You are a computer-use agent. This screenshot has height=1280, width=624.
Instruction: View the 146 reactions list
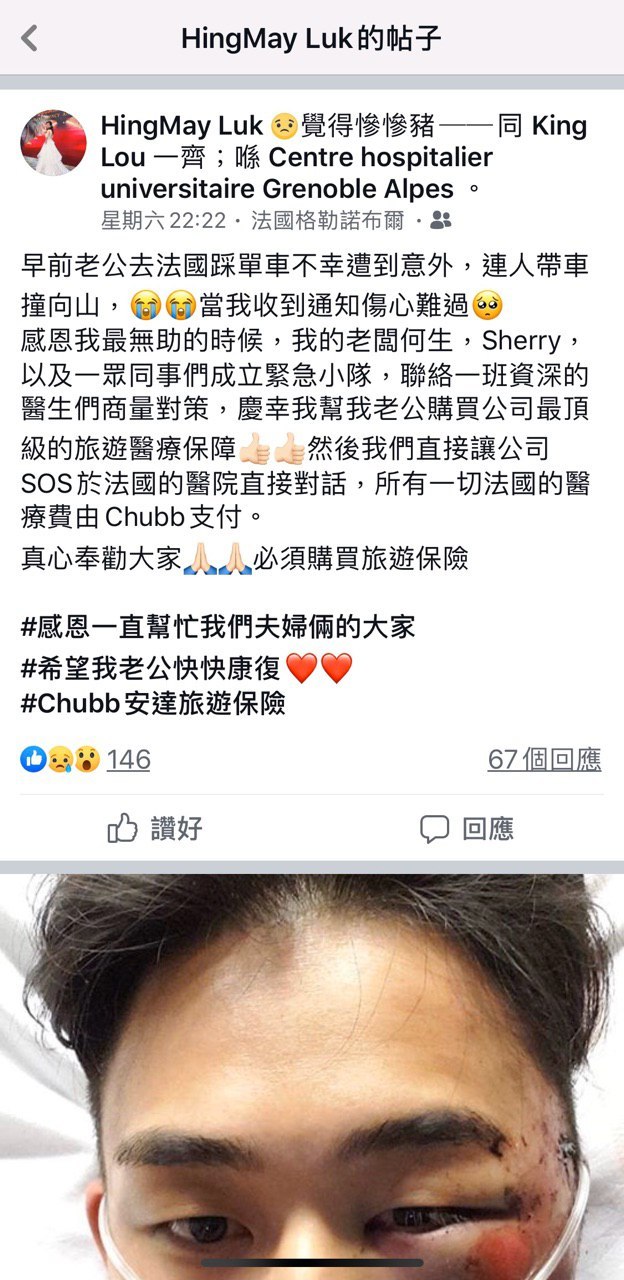(128, 760)
